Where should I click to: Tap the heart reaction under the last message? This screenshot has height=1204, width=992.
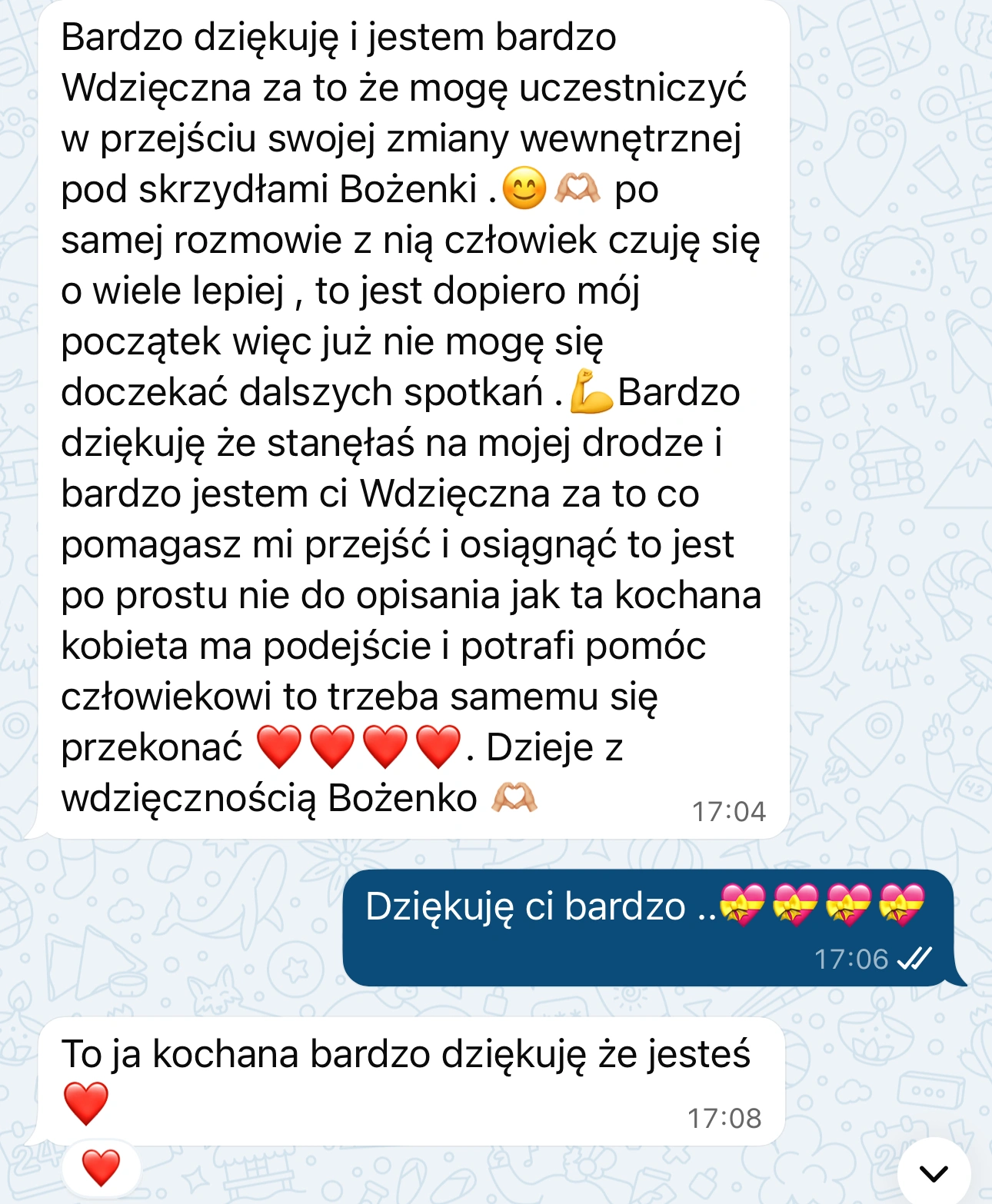(102, 1169)
